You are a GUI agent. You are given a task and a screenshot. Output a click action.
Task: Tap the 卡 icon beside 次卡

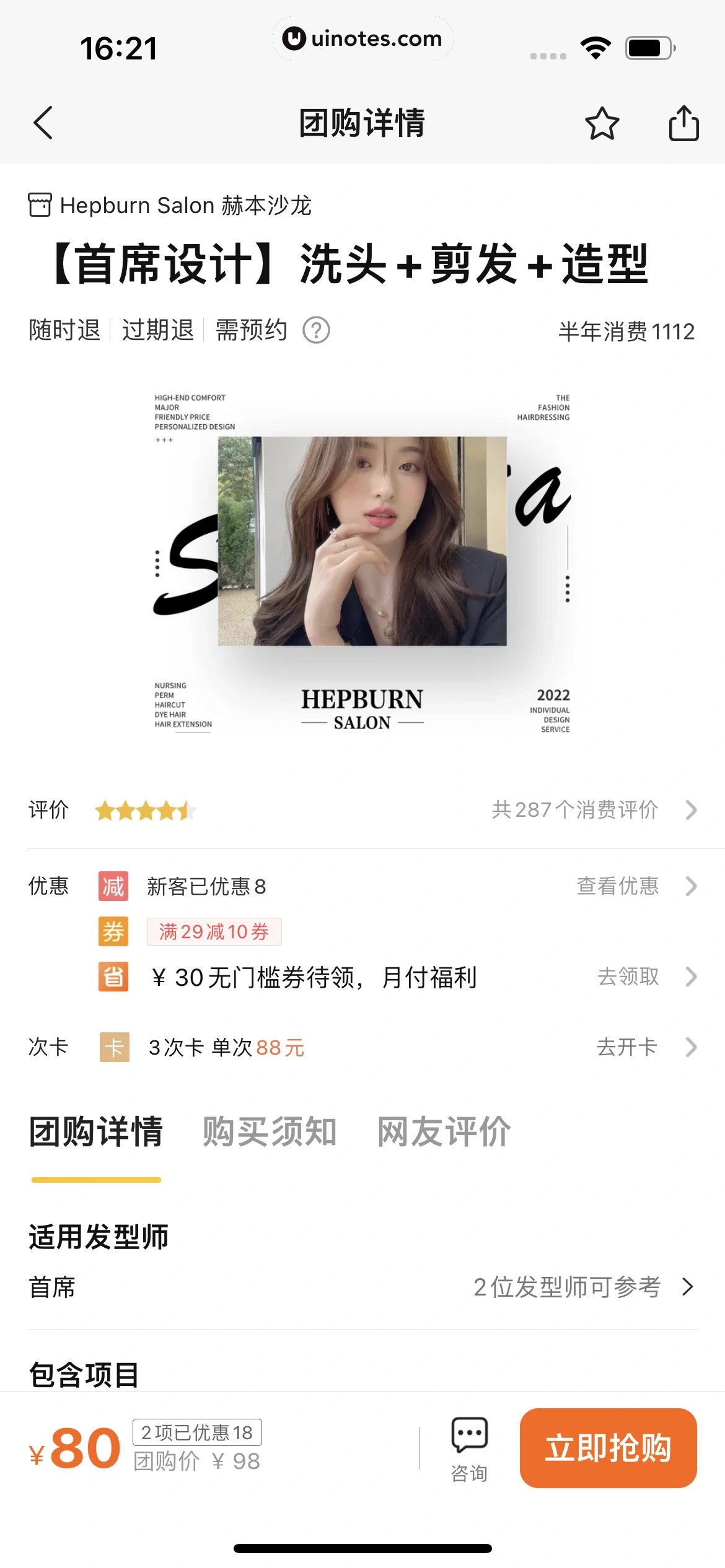[113, 1047]
